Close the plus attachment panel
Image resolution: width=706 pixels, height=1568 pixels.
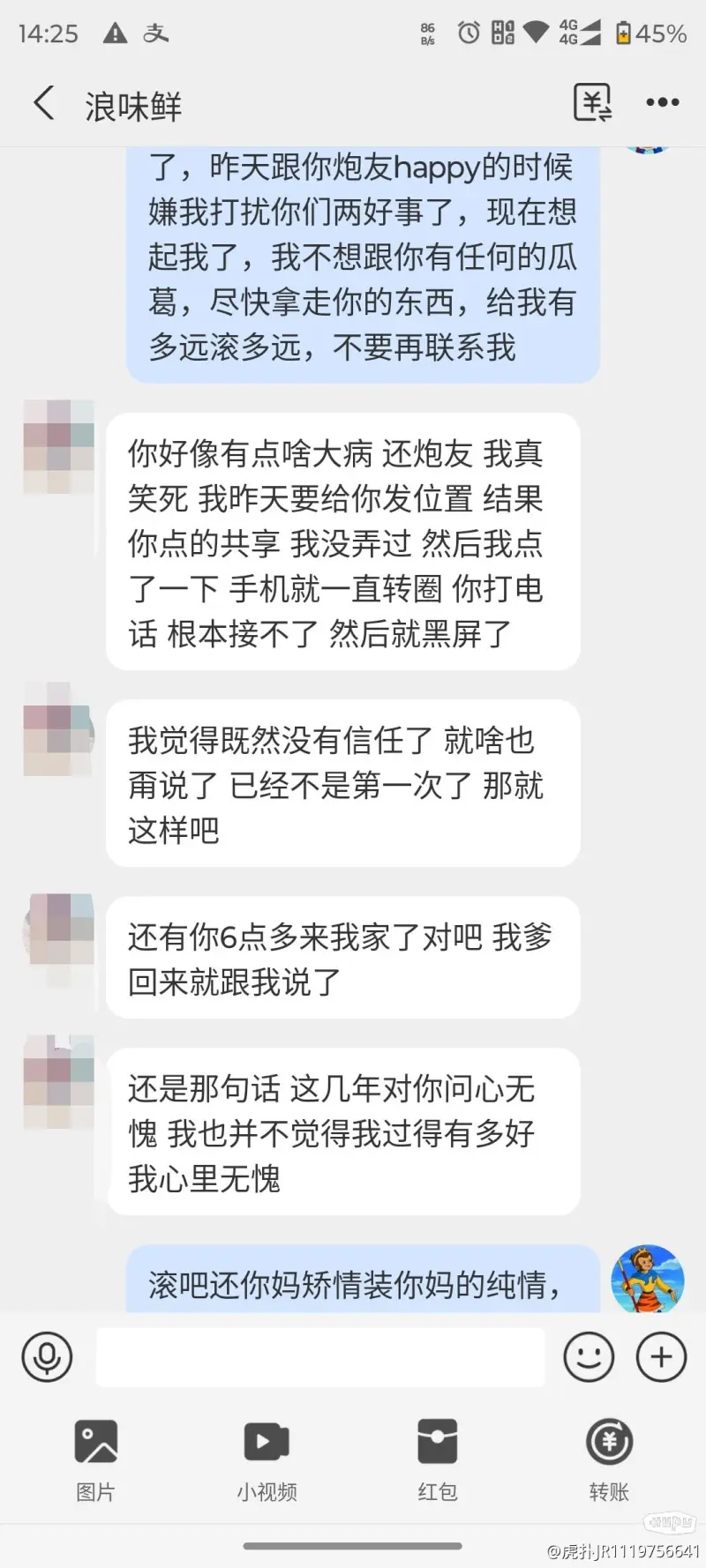[x=661, y=1356]
